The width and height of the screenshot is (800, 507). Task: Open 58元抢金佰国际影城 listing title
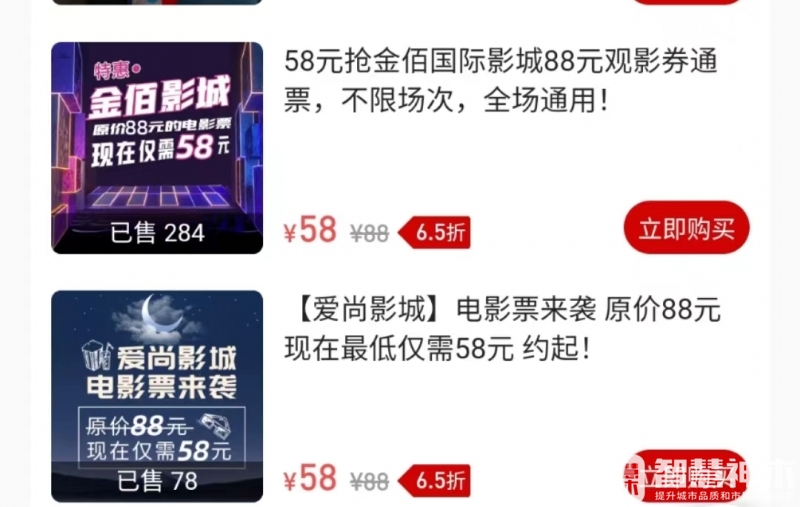(x=500, y=81)
